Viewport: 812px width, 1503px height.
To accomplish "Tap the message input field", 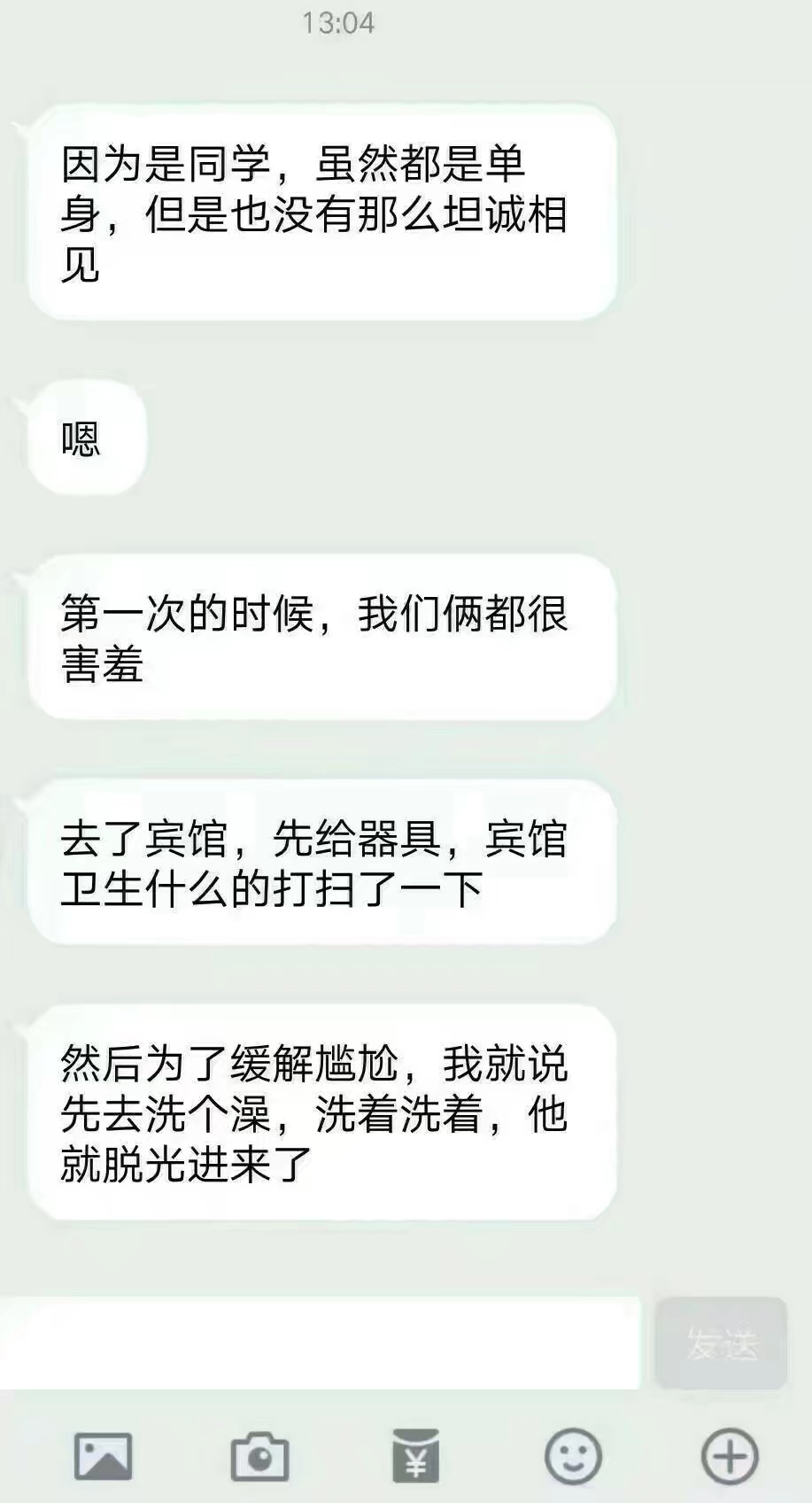I will 319,1343.
